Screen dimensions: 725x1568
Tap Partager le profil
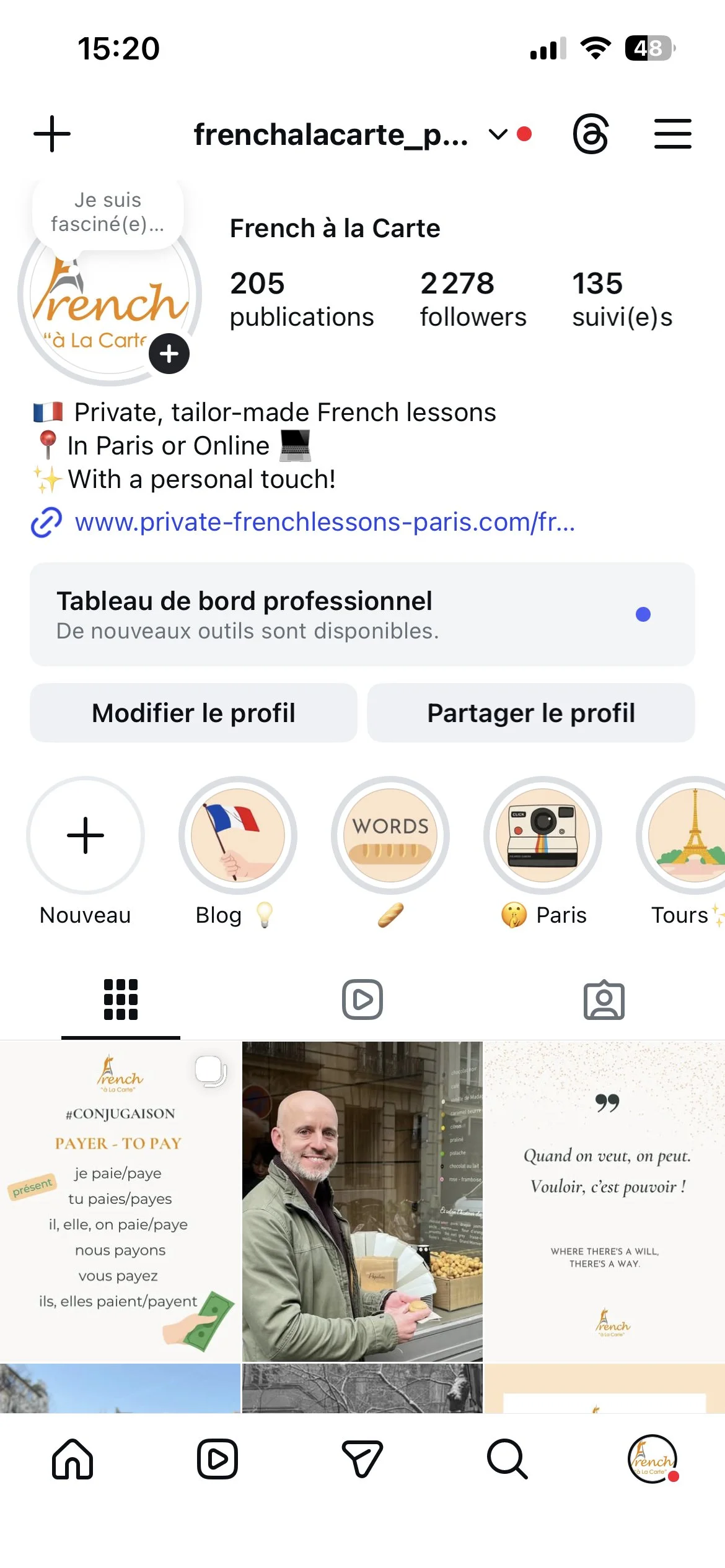[531, 713]
